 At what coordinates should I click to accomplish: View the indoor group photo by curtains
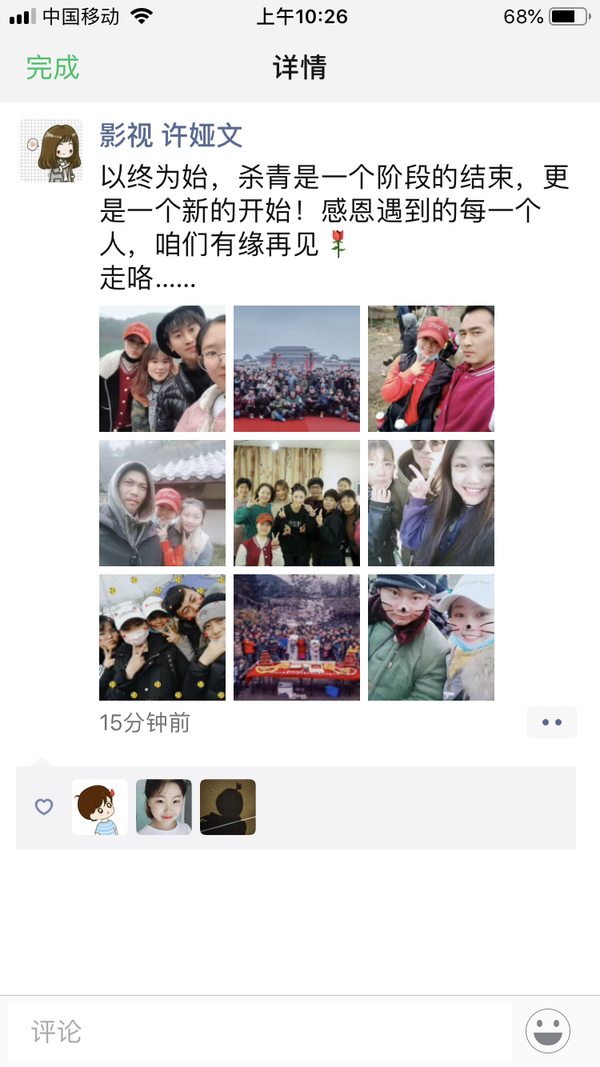point(297,503)
